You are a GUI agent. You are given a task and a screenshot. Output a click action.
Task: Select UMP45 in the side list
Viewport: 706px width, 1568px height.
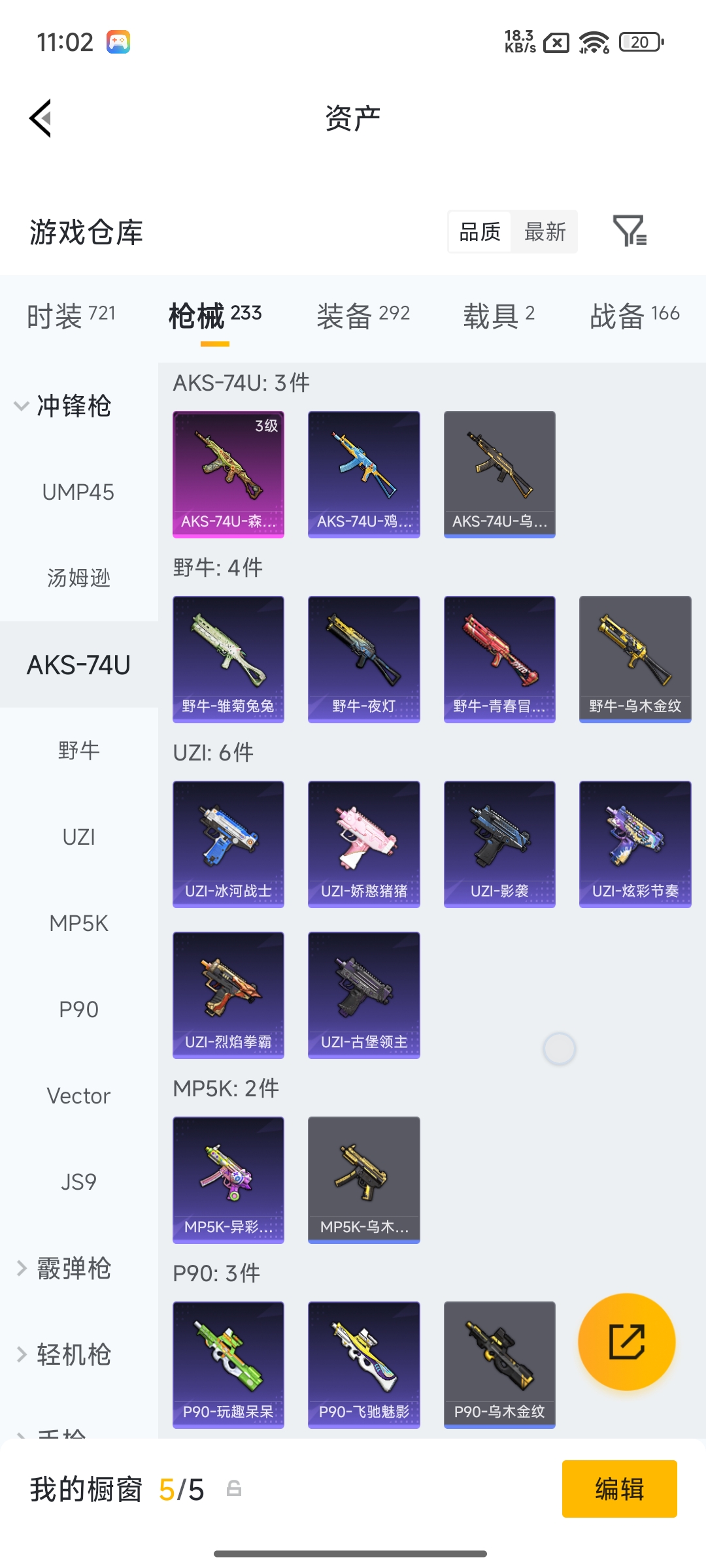click(x=78, y=492)
